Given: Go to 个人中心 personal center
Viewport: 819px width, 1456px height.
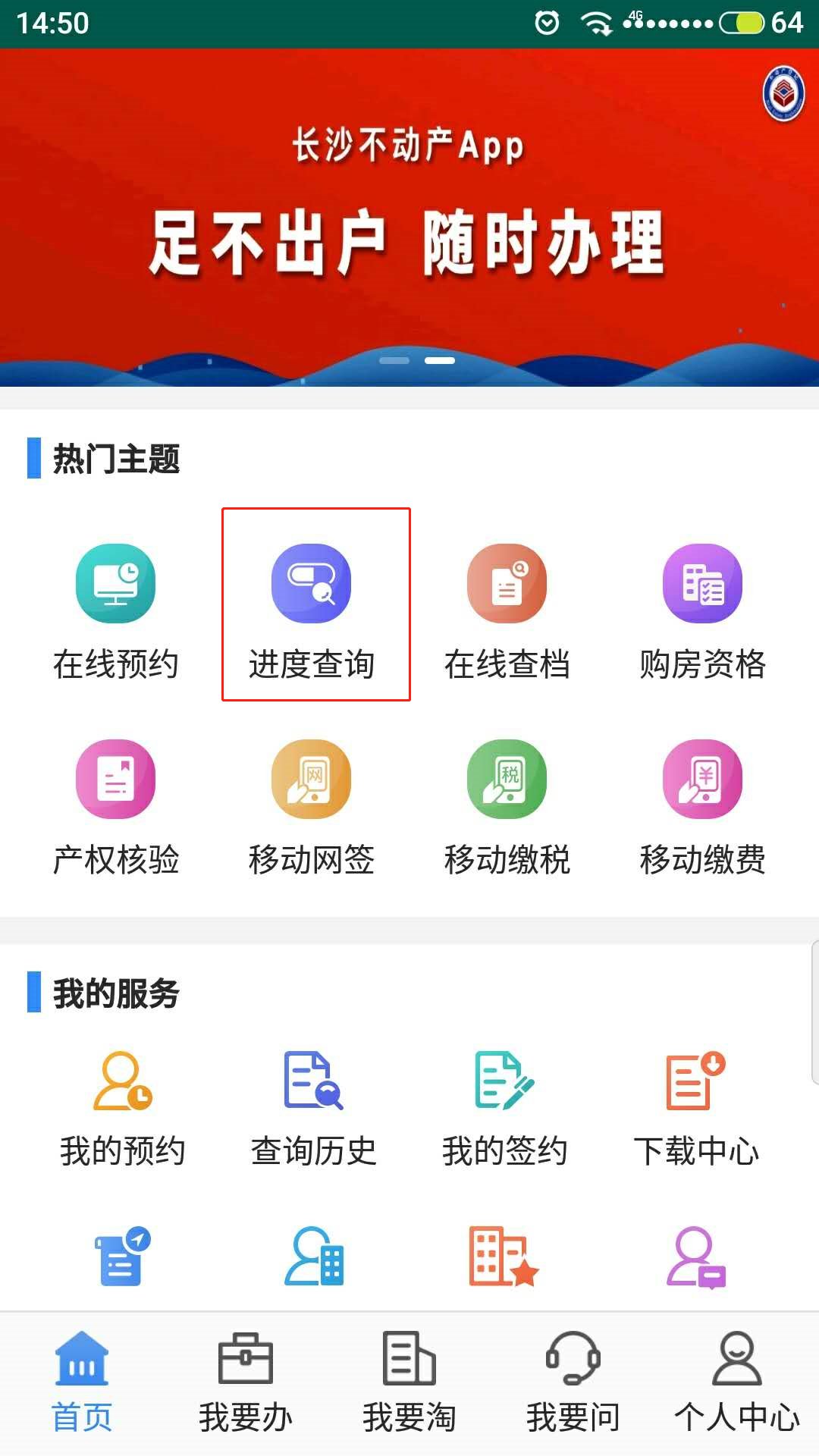Looking at the screenshot, I should point(737,1382).
